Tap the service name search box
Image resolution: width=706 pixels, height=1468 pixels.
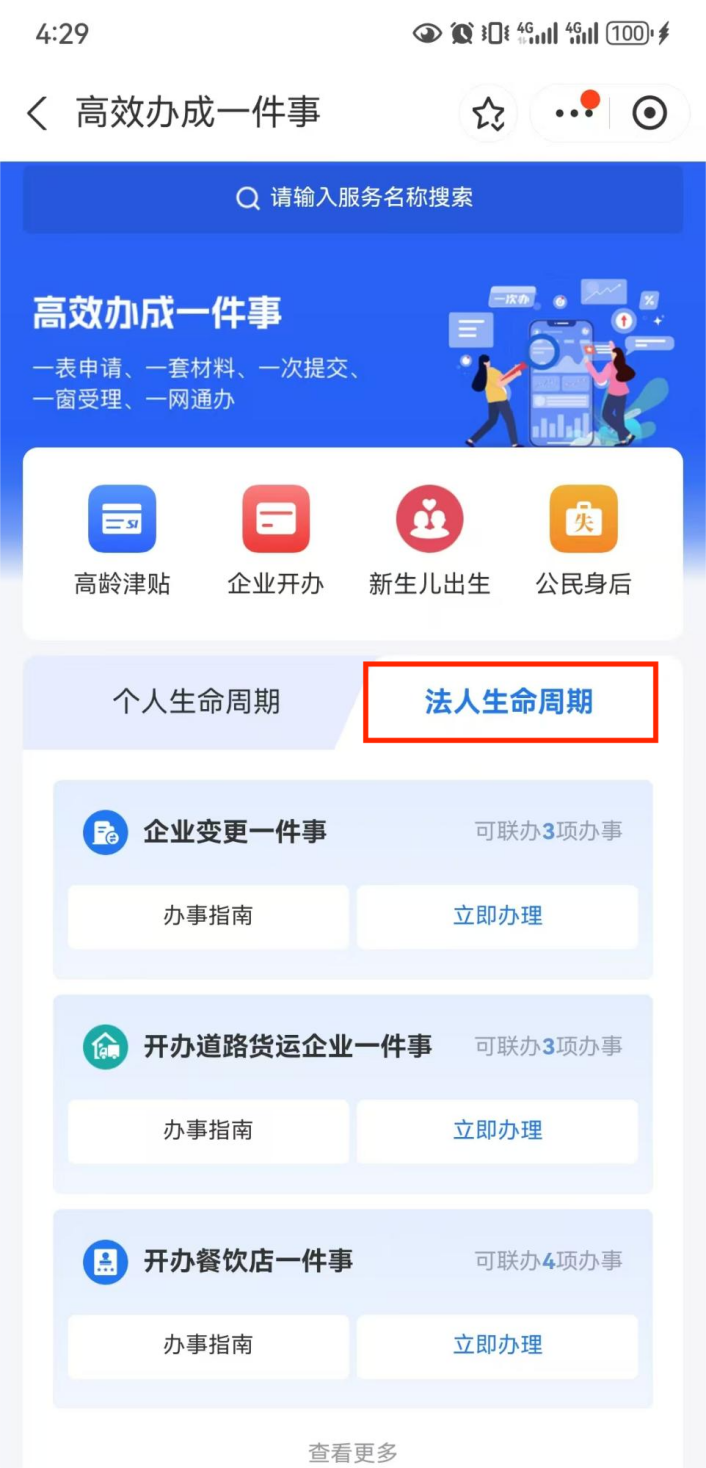tap(353, 198)
